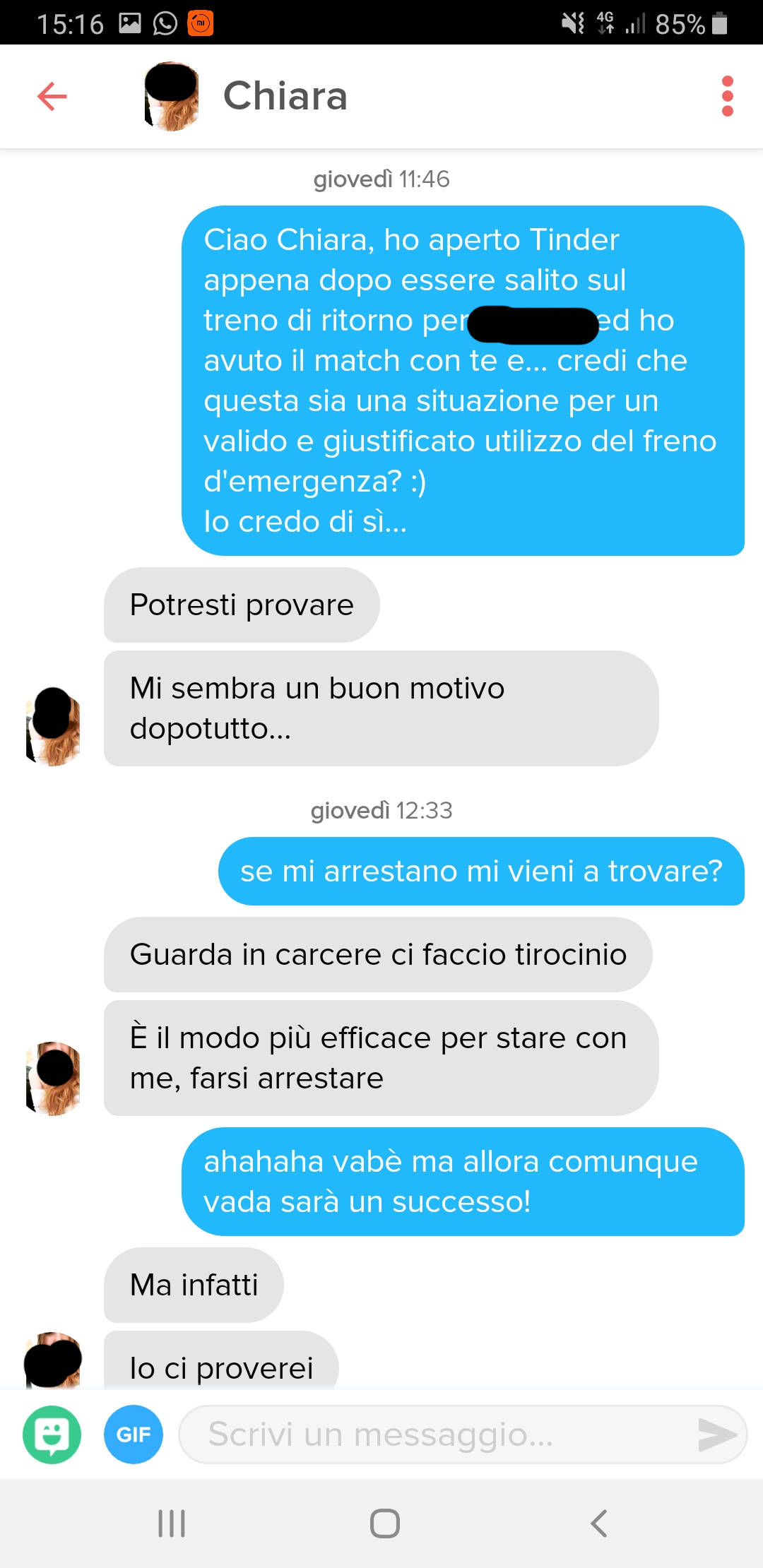Viewport: 763px width, 1568px height.
Task: Open the system recent apps view
Action: [x=172, y=1524]
